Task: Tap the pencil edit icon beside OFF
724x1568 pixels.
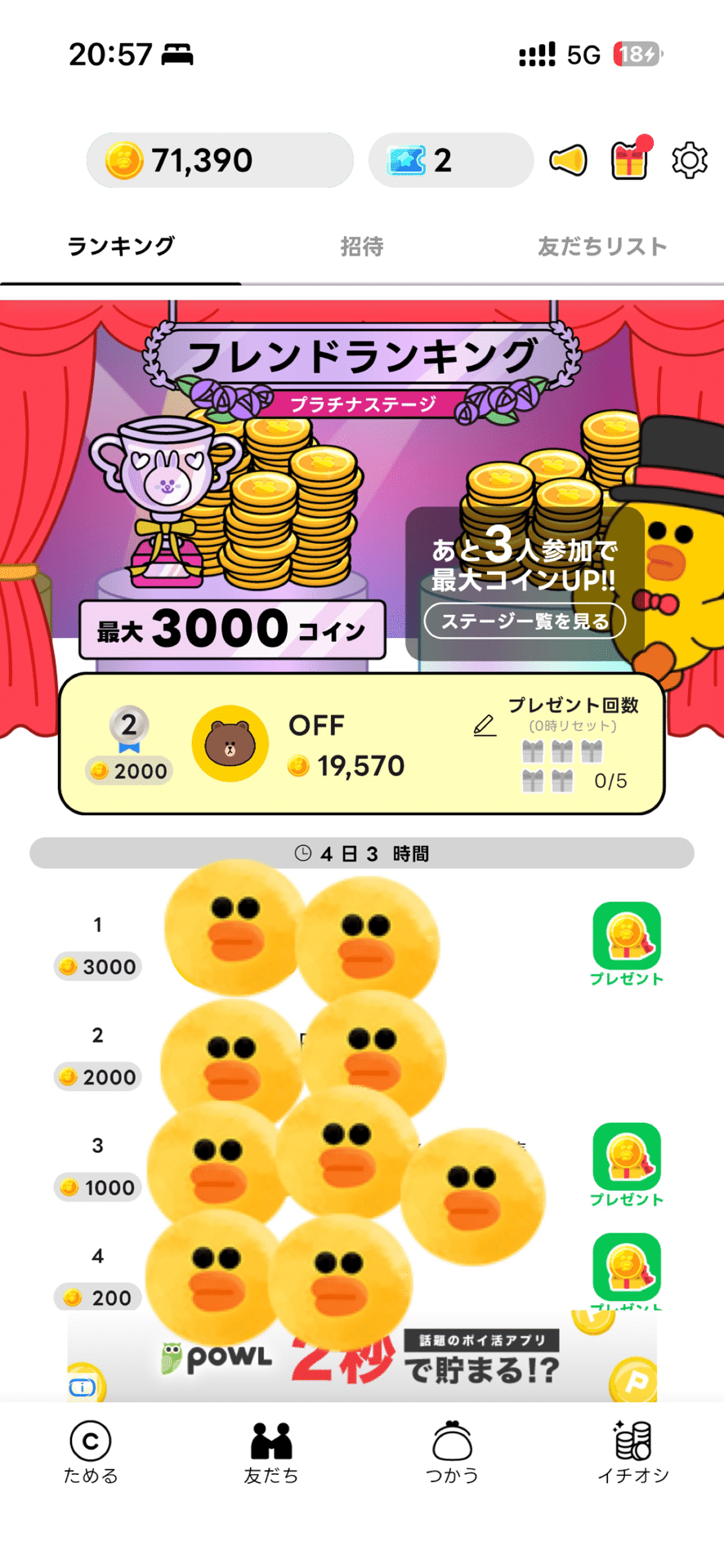Action: click(485, 725)
